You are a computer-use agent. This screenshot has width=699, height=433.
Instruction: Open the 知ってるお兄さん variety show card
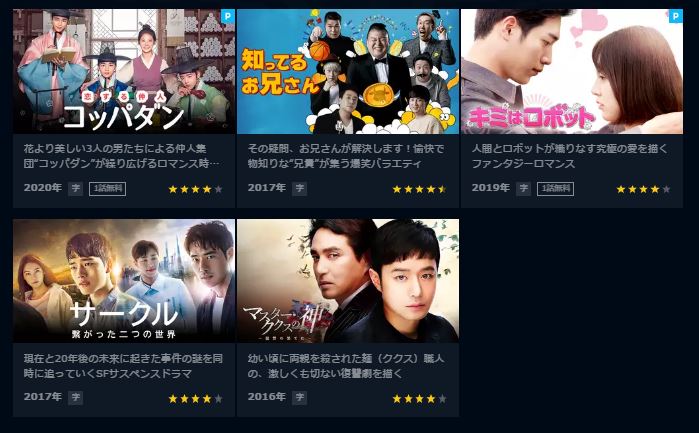(348, 72)
